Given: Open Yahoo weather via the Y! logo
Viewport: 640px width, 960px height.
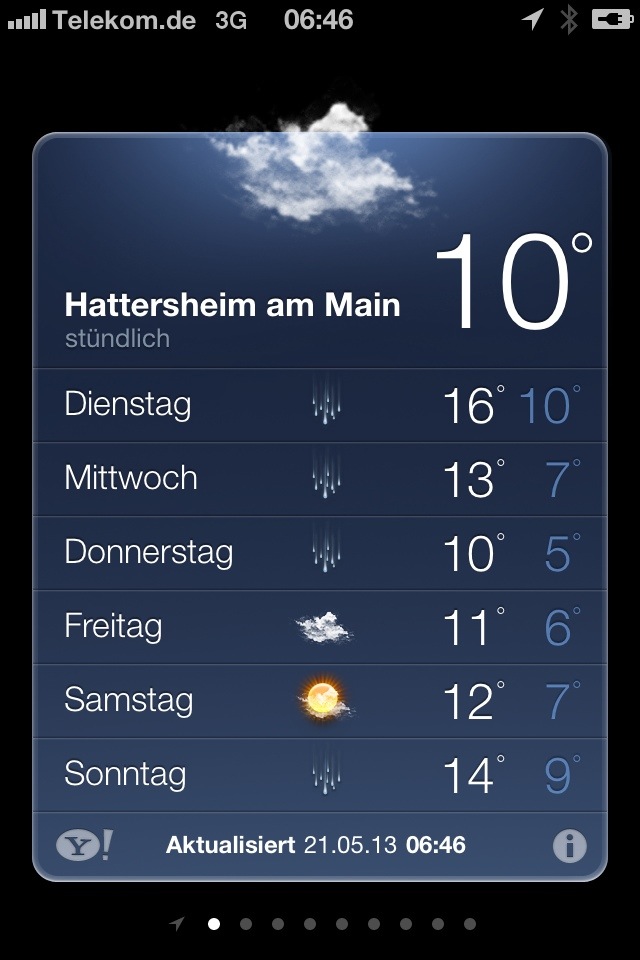Looking at the screenshot, I should [83, 846].
